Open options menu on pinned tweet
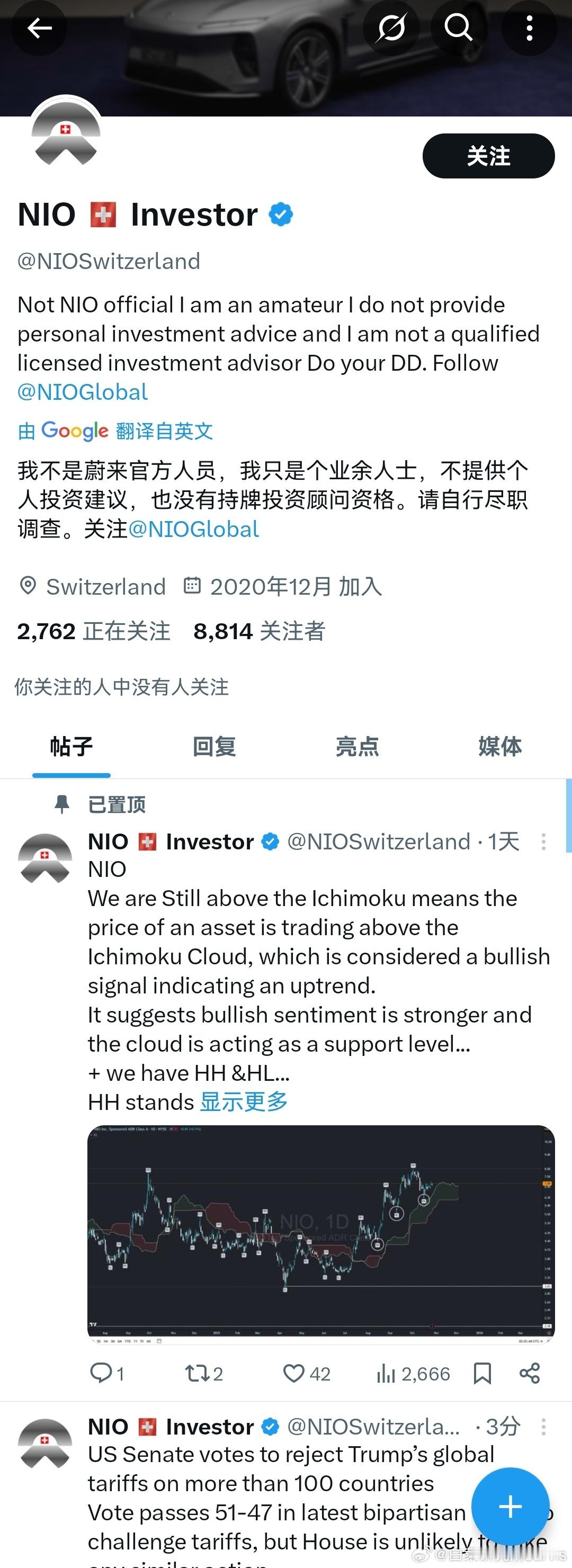Viewport: 572px width, 1568px height. point(543,841)
